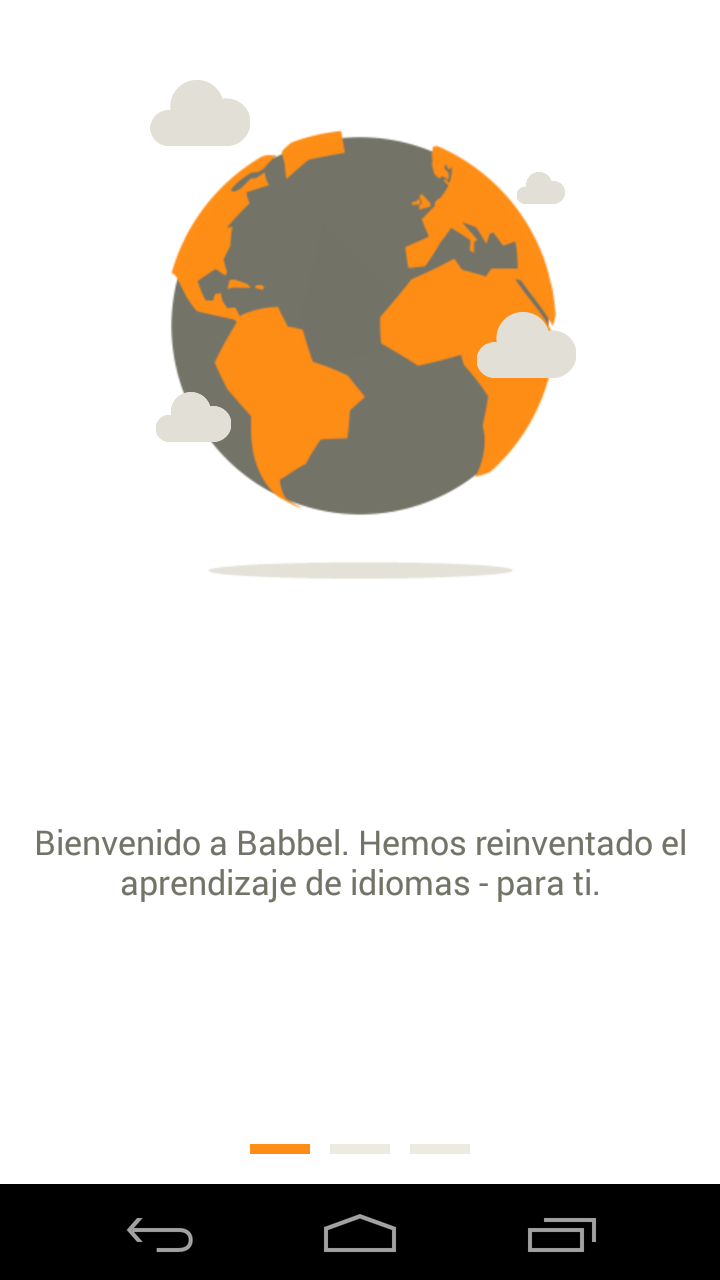Viewport: 720px width, 1280px height.
Task: Open the recent apps overview
Action: tap(561, 1234)
